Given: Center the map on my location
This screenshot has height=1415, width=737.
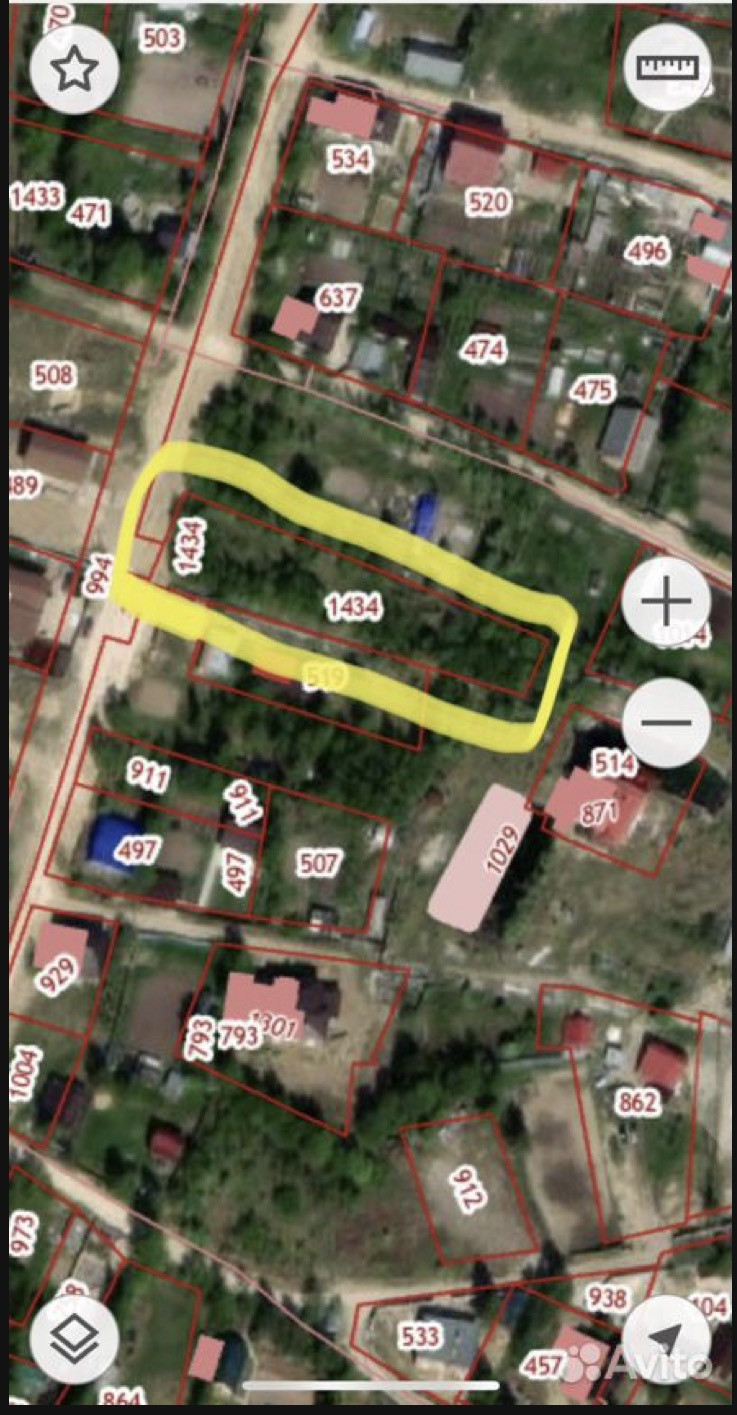Looking at the screenshot, I should coord(666,1339).
